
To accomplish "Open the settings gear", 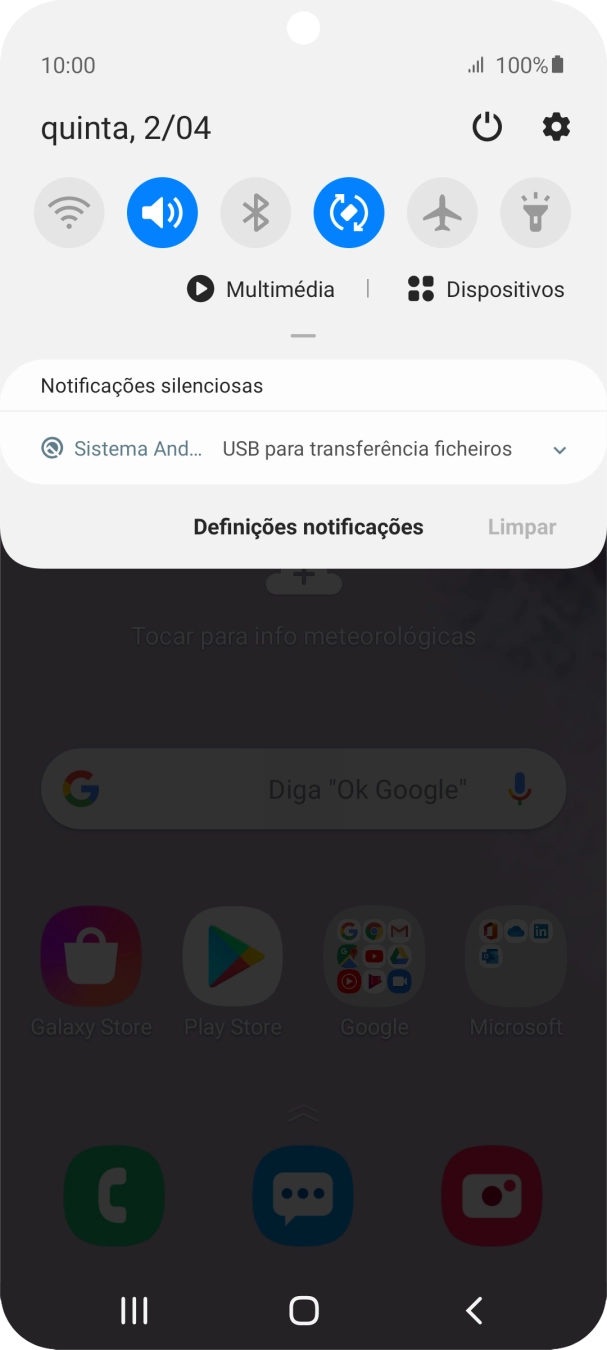I will [556, 127].
